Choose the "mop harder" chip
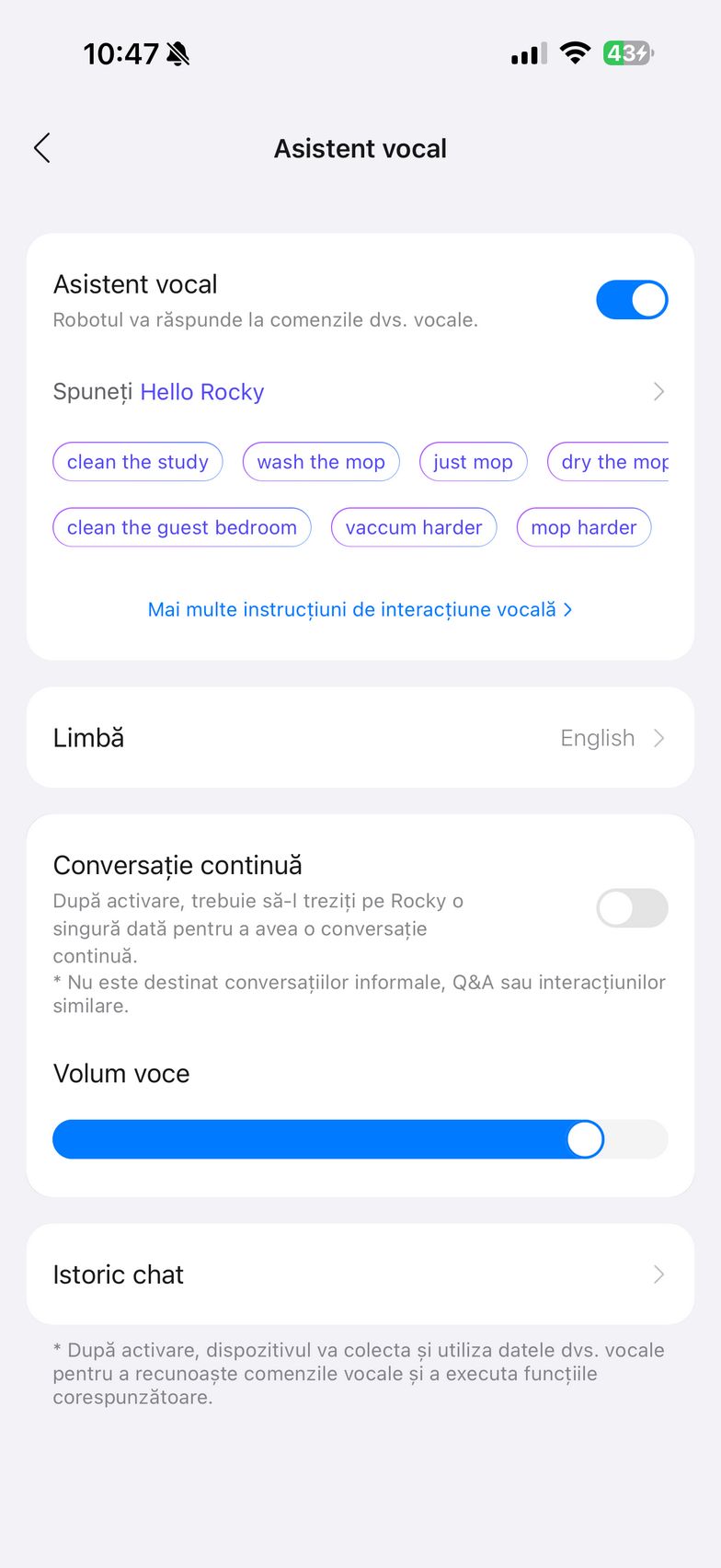The height and width of the screenshot is (1568, 721). click(x=584, y=527)
